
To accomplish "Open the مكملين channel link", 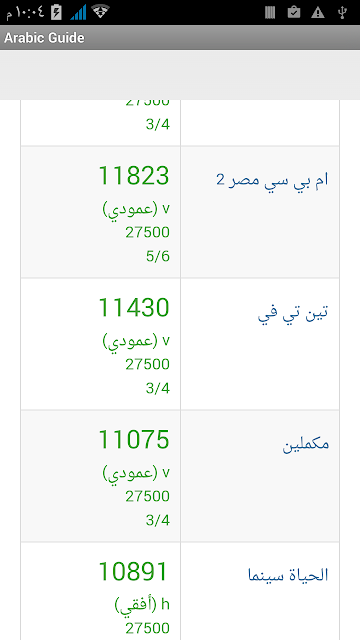I will 306,444.
